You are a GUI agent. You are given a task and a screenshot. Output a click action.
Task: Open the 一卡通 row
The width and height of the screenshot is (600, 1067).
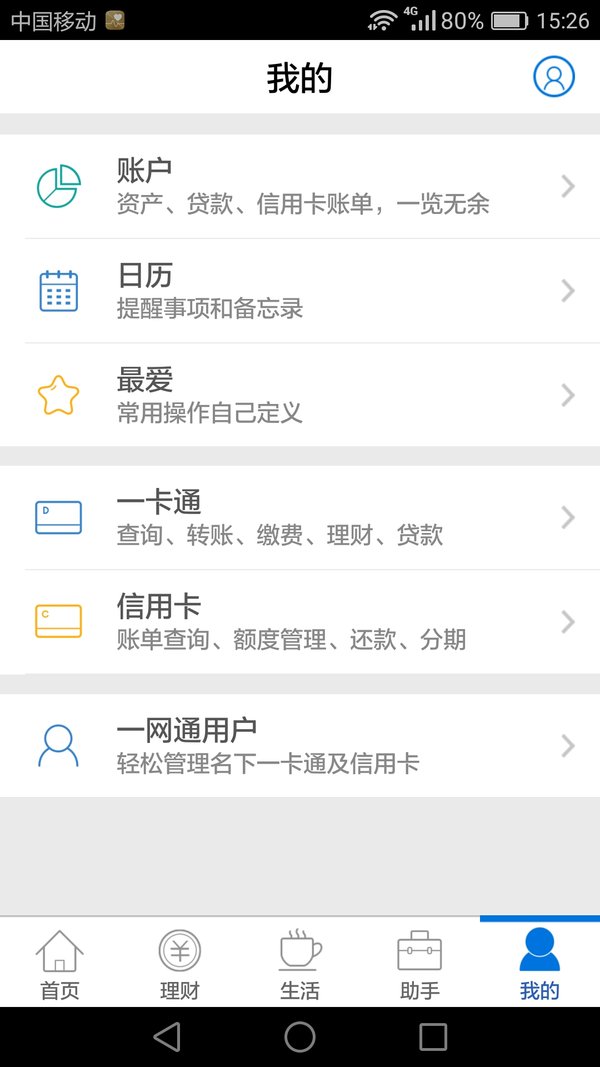(x=300, y=518)
